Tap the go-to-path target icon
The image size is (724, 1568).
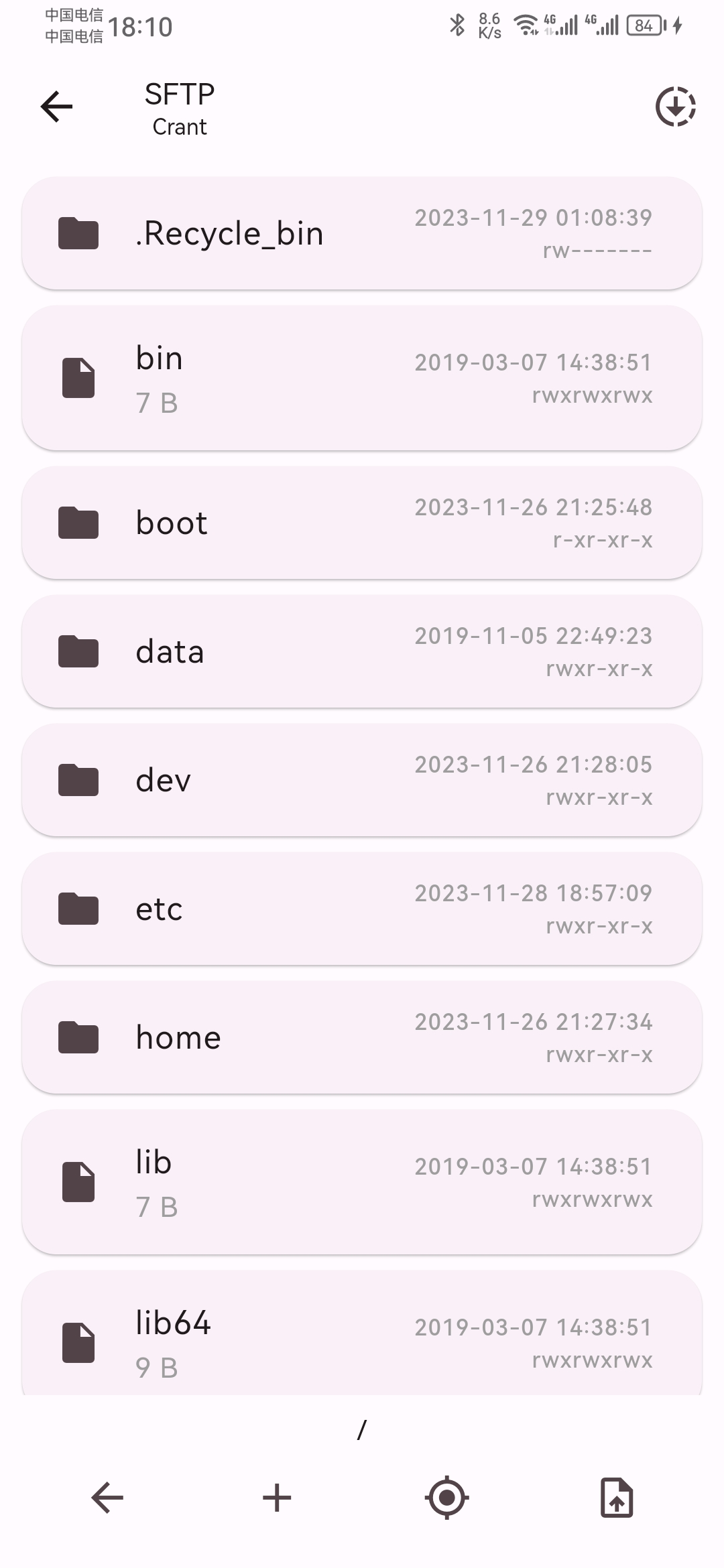pos(447,1498)
